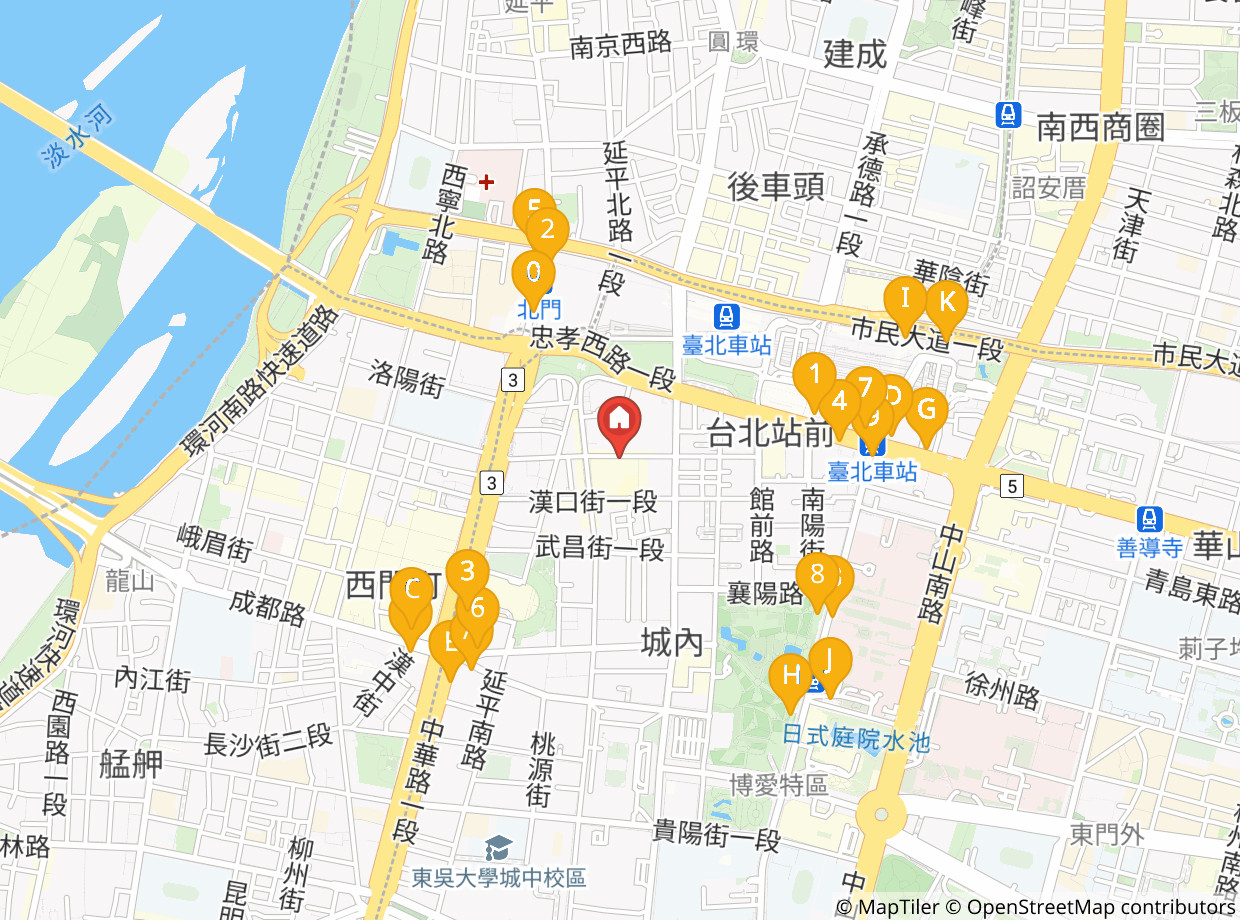This screenshot has width=1240, height=920.
Task: Select map marker 2
Action: point(547,230)
